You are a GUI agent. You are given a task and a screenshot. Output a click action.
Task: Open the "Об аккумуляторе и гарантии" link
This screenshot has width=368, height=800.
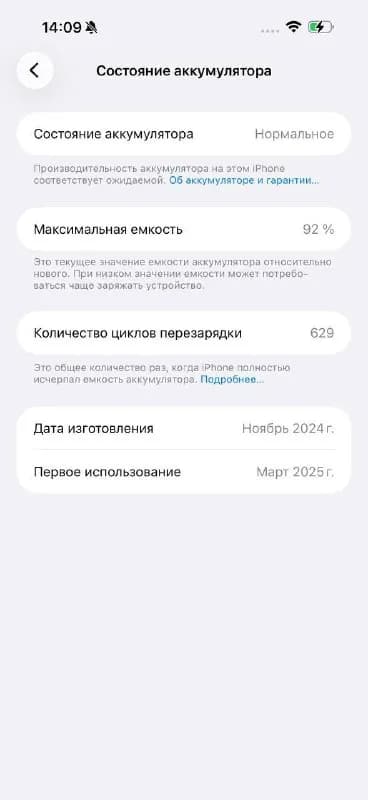pyautogui.click(x=244, y=181)
